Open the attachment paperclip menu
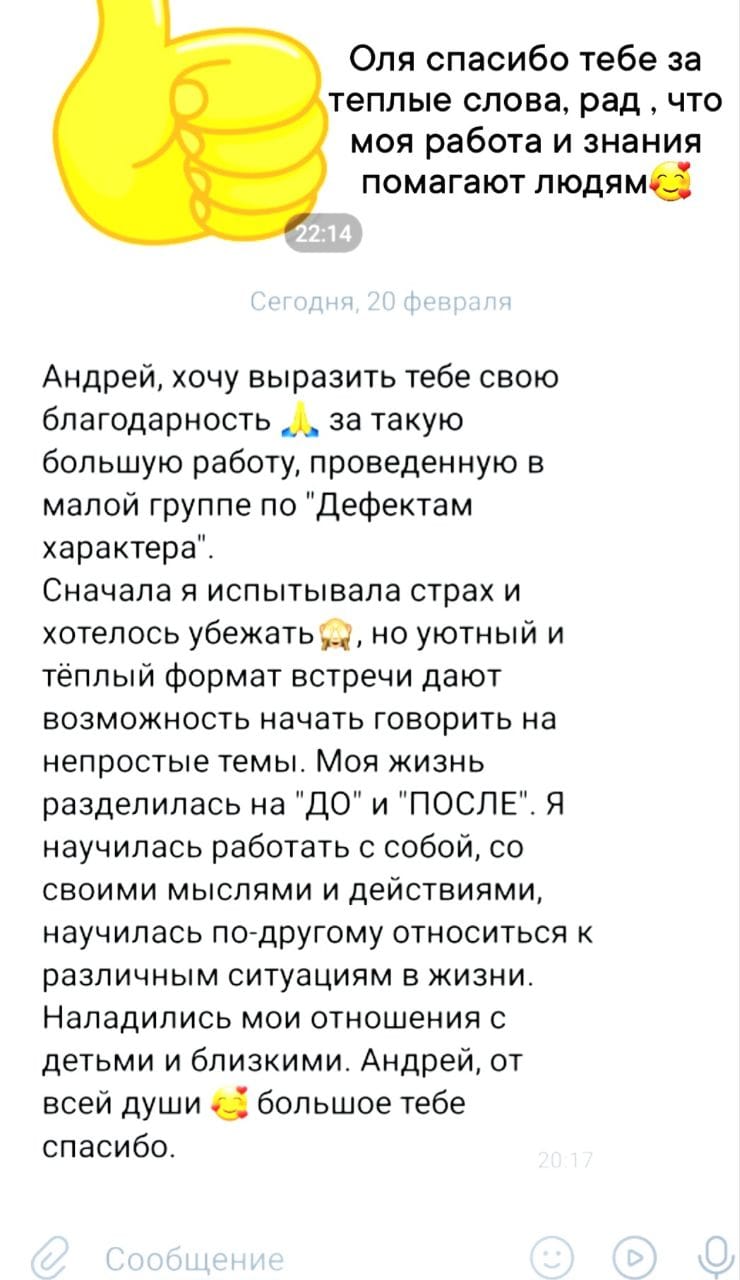The image size is (740, 1280). point(49,1256)
